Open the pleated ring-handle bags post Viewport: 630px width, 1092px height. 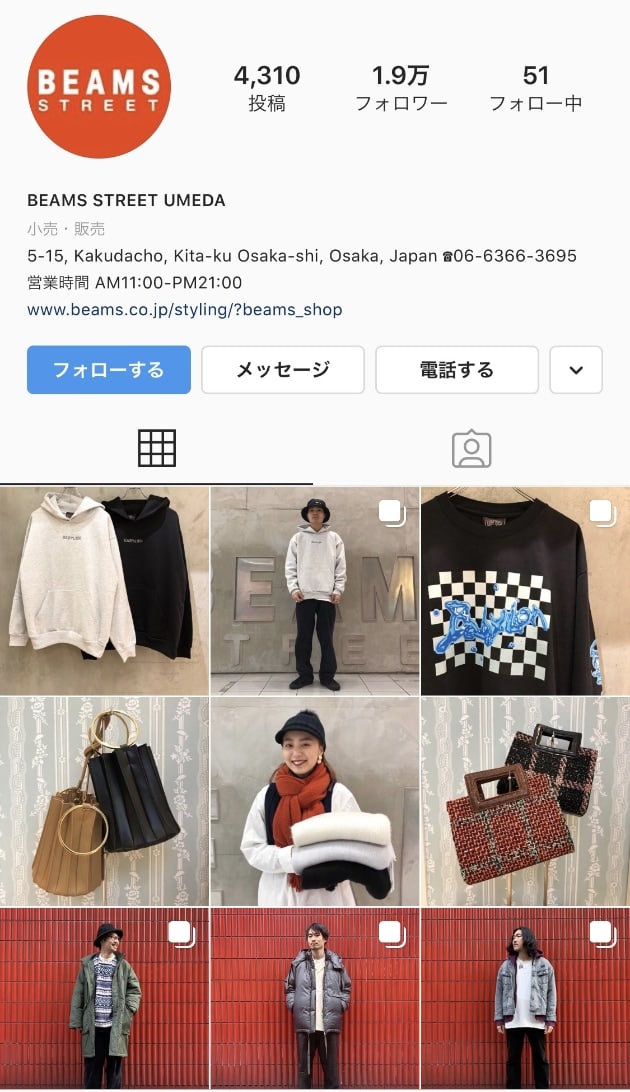104,801
